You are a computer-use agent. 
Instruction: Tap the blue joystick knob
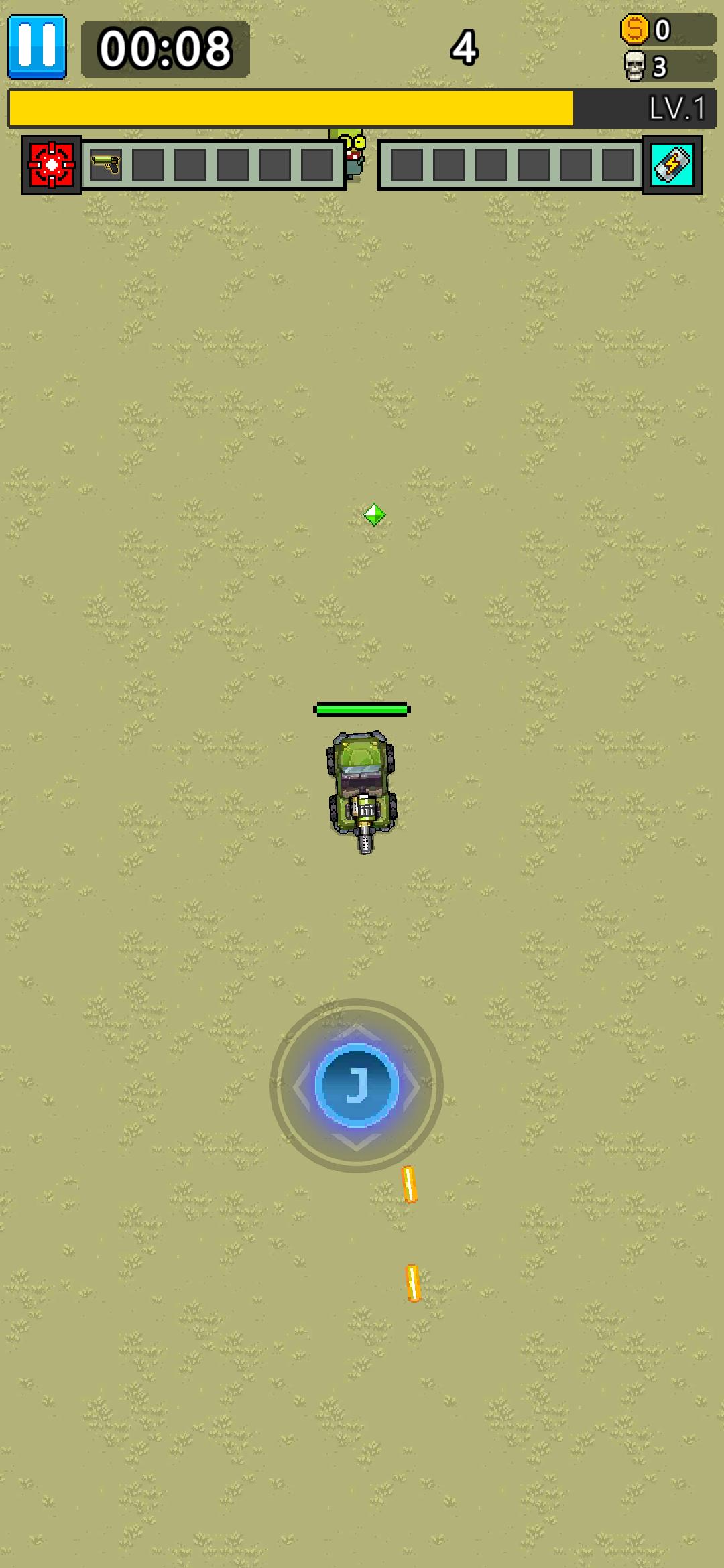click(357, 1085)
